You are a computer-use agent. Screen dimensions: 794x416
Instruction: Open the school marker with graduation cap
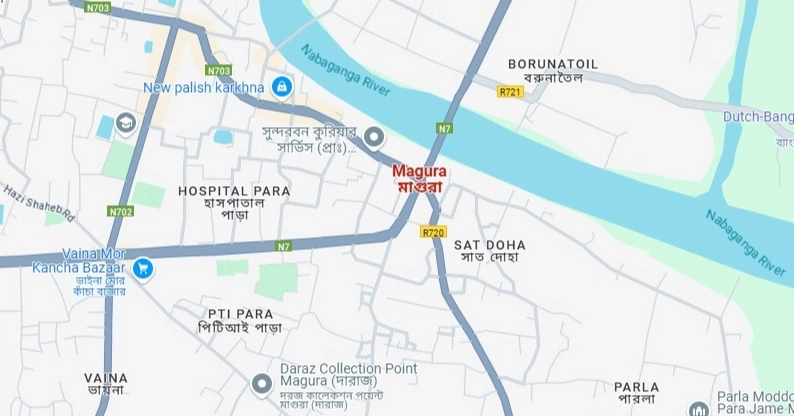coord(126,122)
